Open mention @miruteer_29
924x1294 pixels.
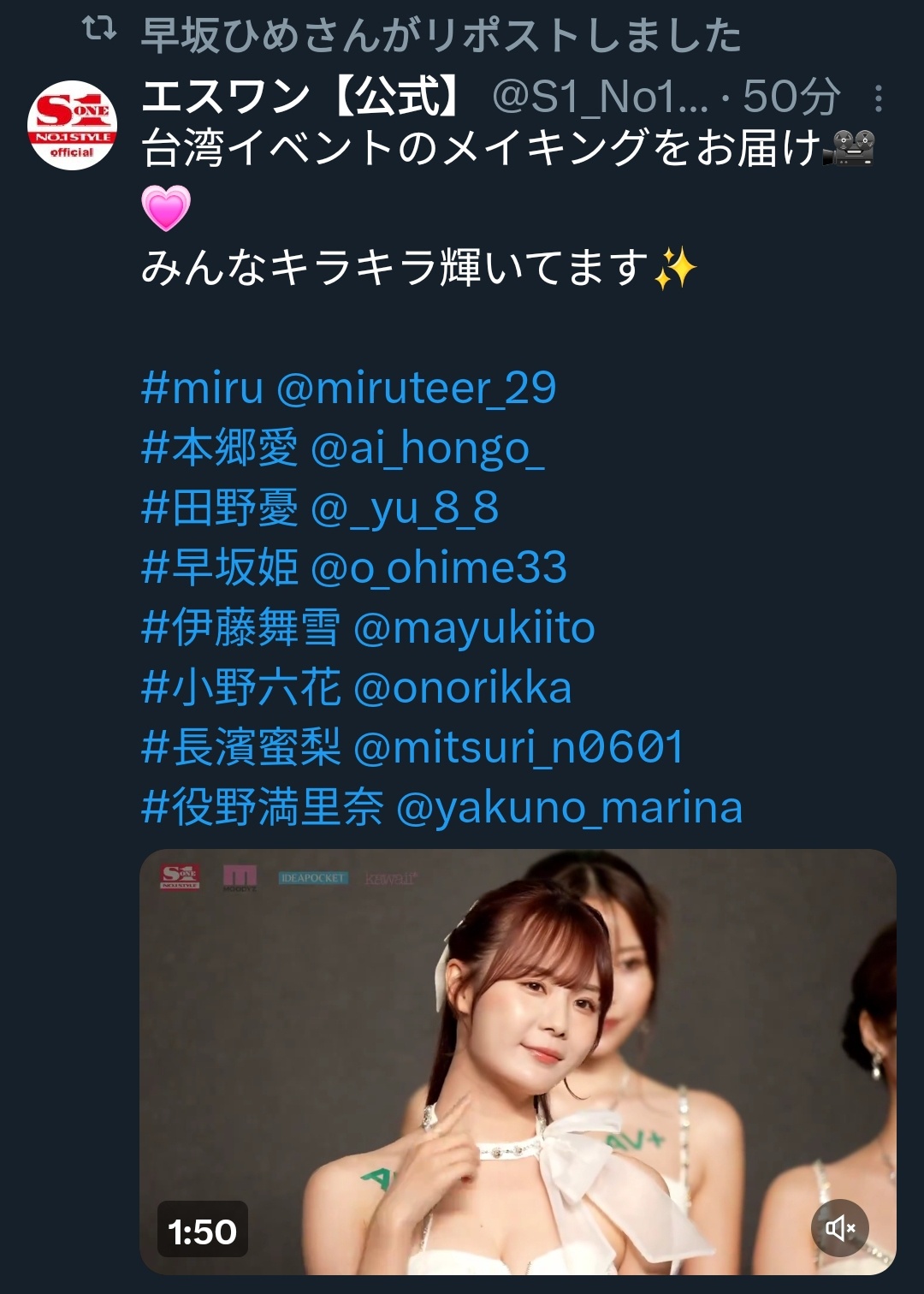tap(417, 389)
